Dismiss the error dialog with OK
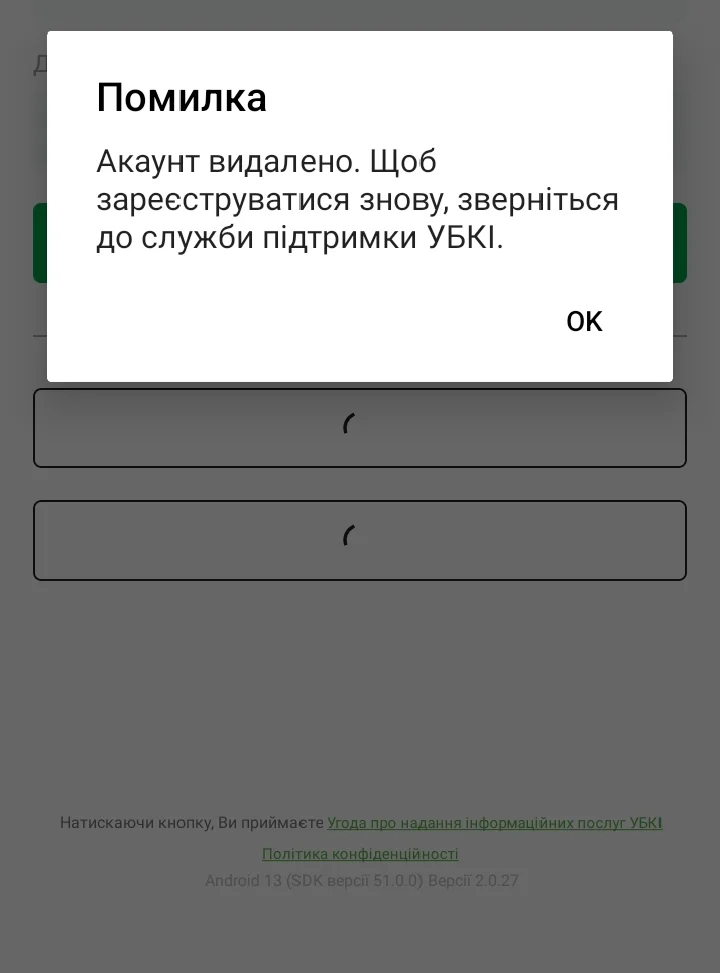This screenshot has width=720, height=973. point(584,321)
